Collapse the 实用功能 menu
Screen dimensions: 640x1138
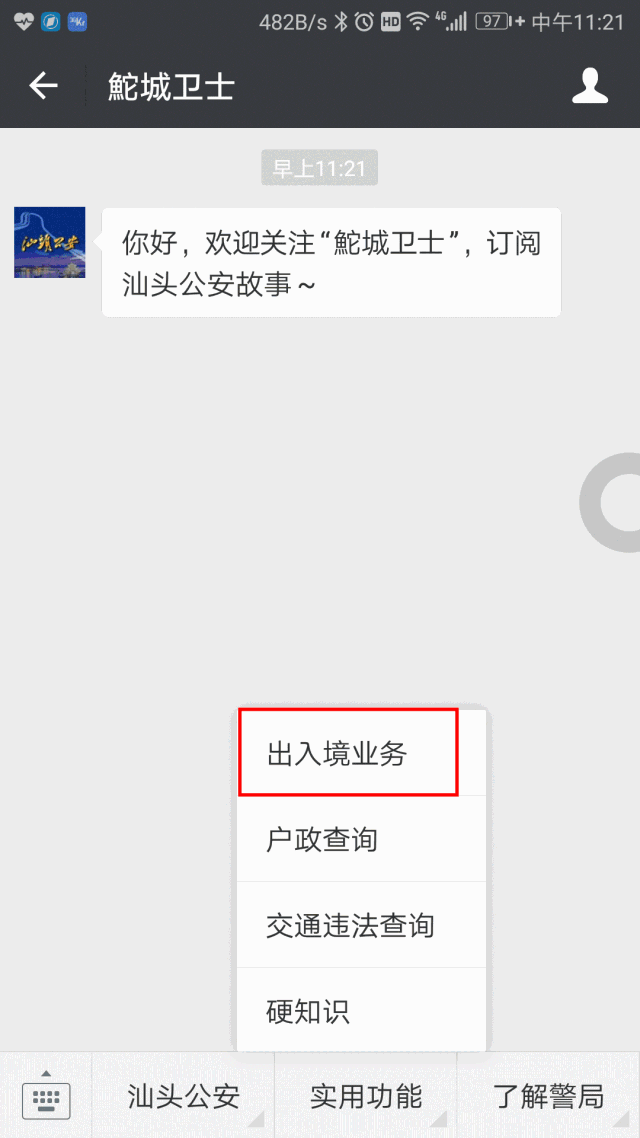366,1097
